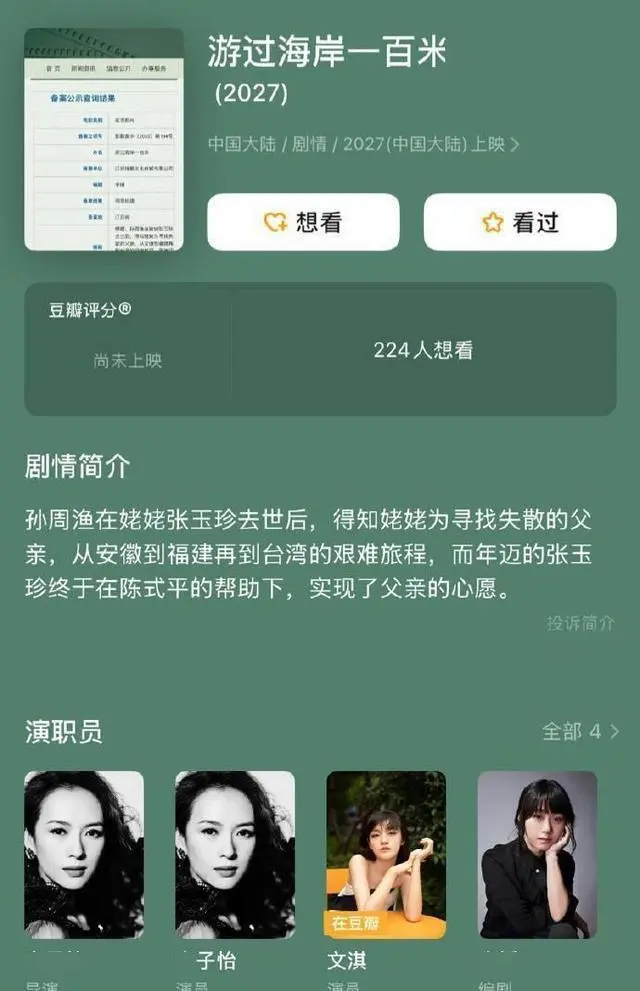The height and width of the screenshot is (991, 640).
Task: Open the movie poster thumbnail
Action: pos(104,140)
